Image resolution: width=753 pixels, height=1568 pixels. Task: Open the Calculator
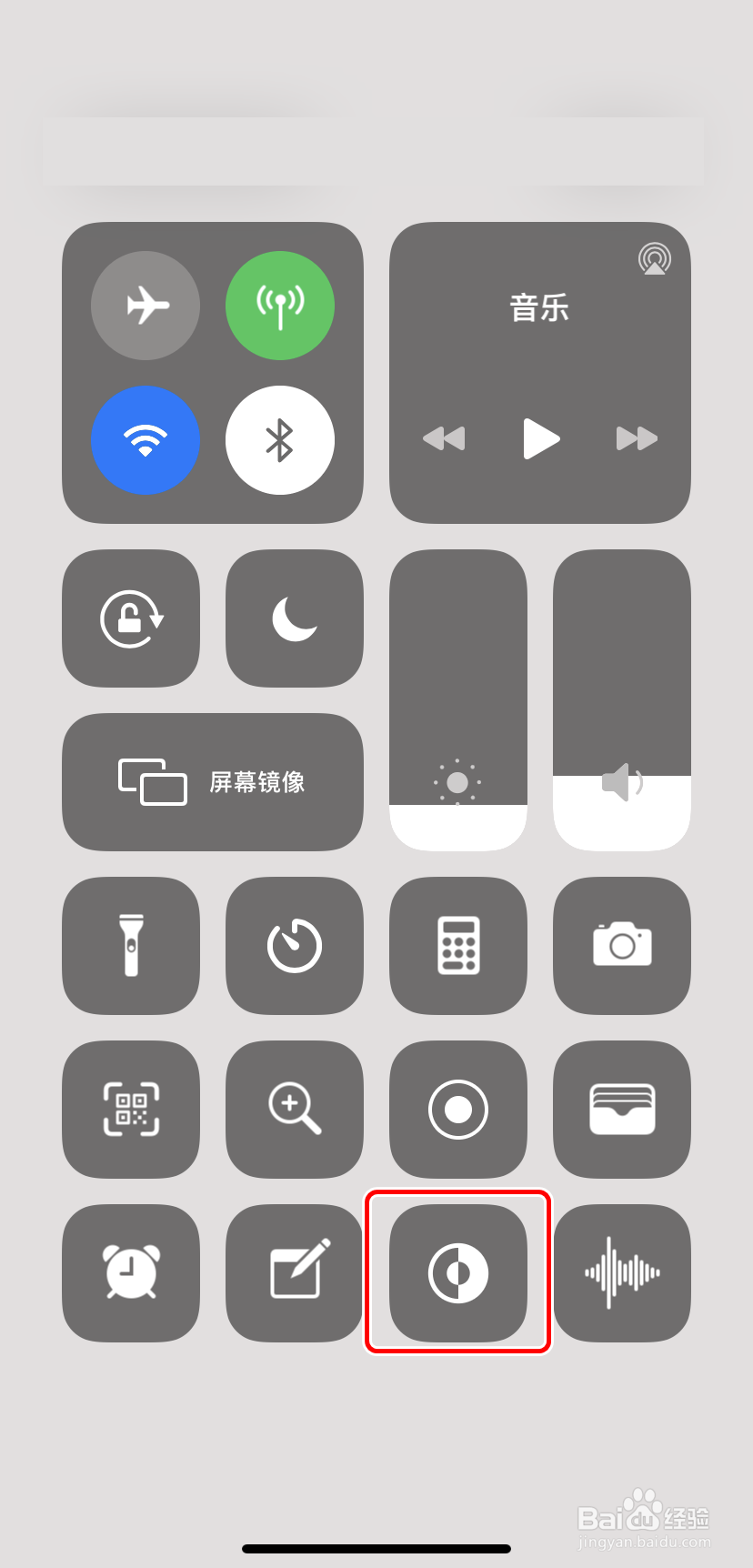point(457,945)
